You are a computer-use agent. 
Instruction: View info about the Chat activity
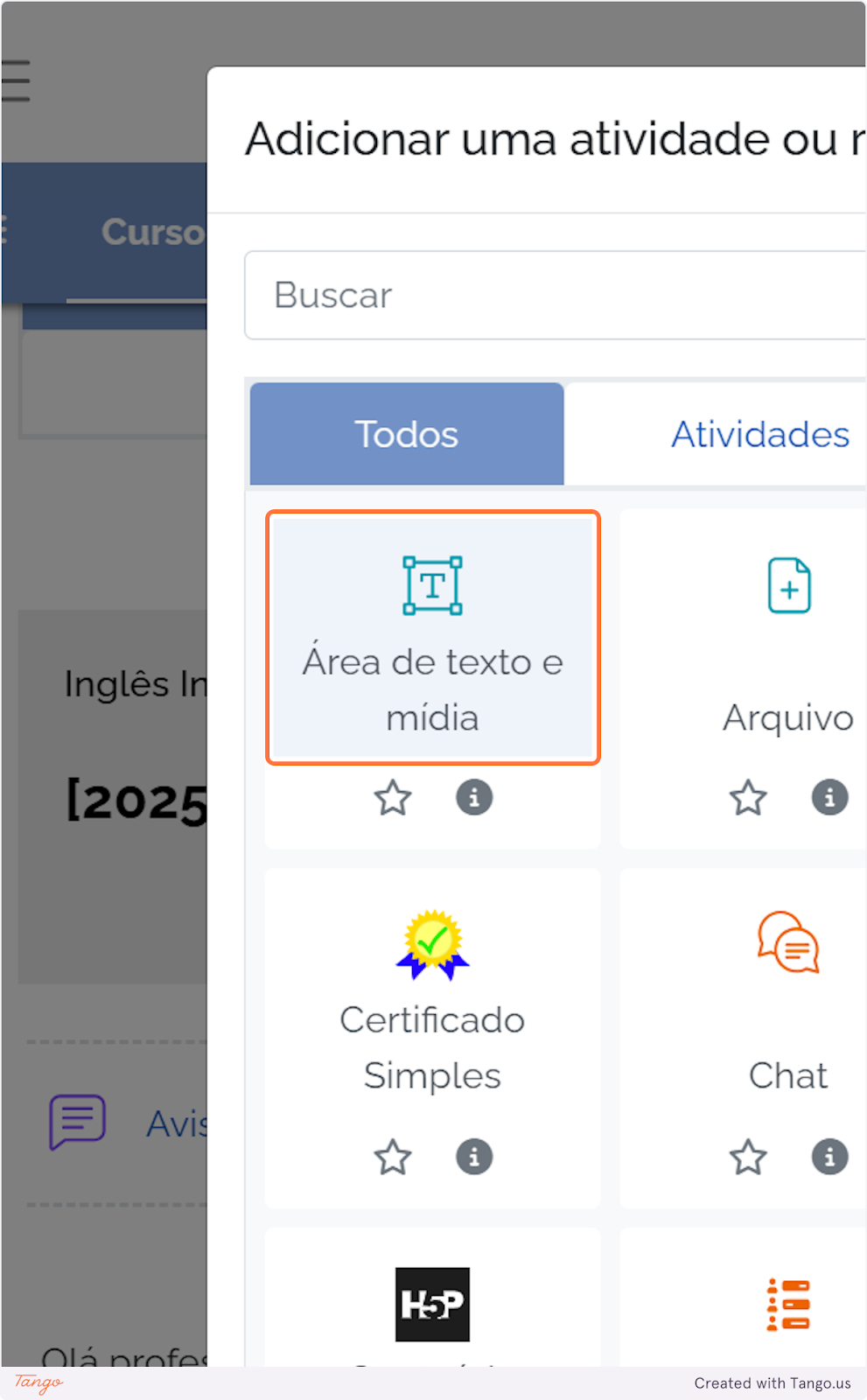[829, 1157]
